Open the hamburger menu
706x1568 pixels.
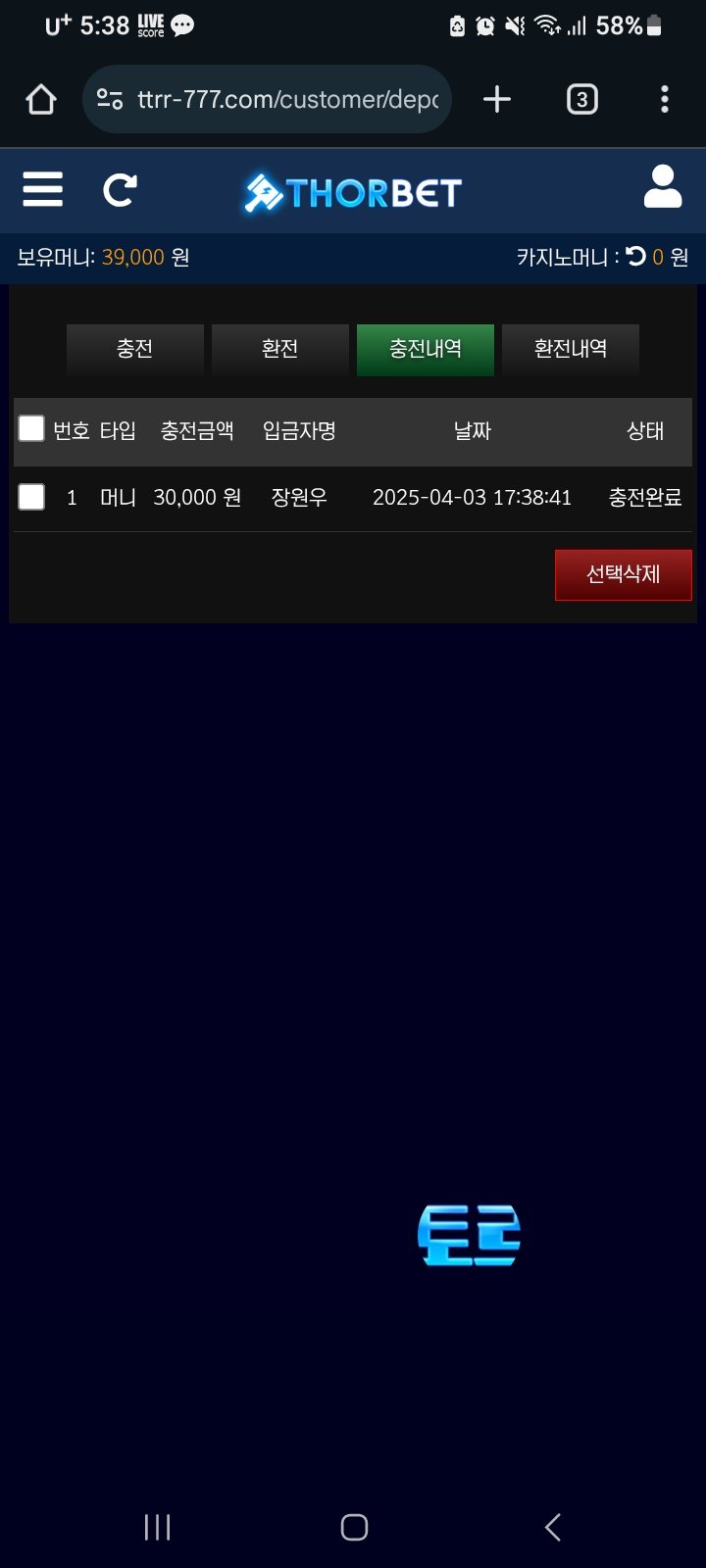(x=42, y=189)
